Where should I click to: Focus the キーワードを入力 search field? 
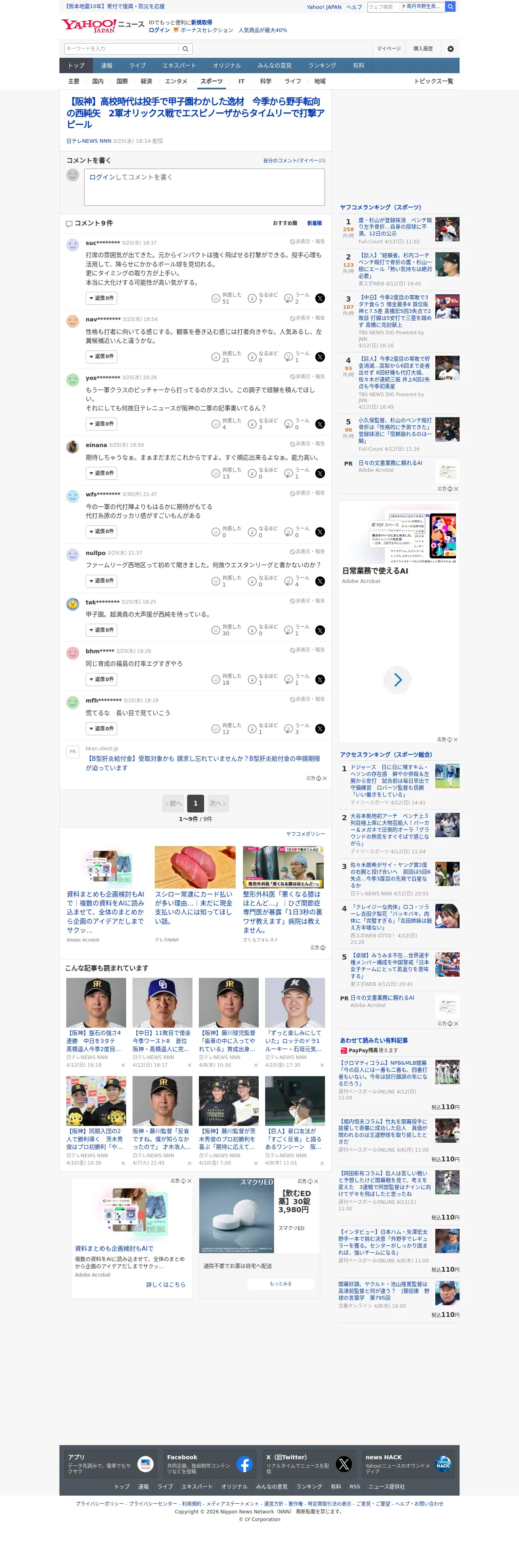(x=122, y=49)
